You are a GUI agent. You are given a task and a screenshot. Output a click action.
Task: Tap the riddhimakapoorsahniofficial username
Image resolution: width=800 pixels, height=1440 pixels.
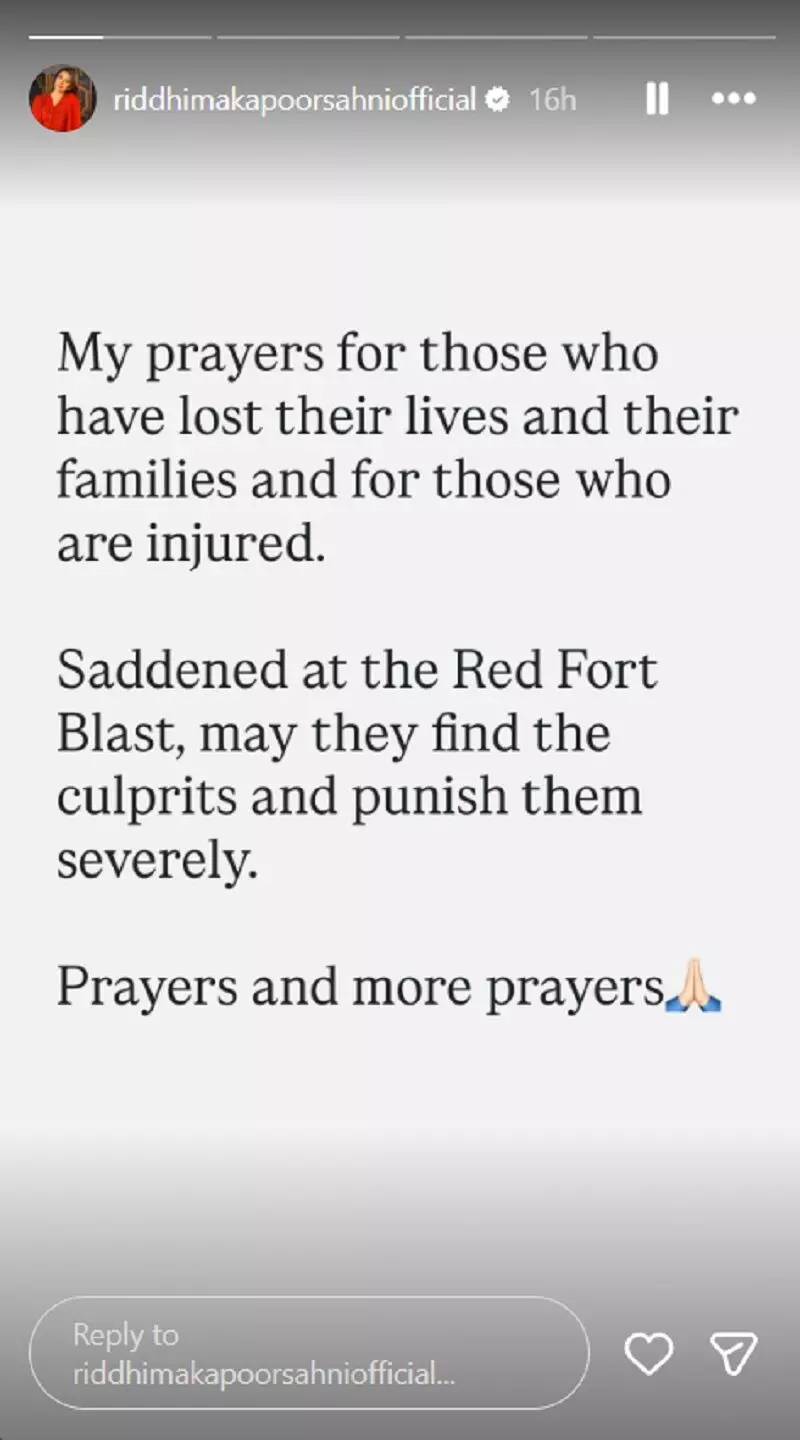point(294,100)
